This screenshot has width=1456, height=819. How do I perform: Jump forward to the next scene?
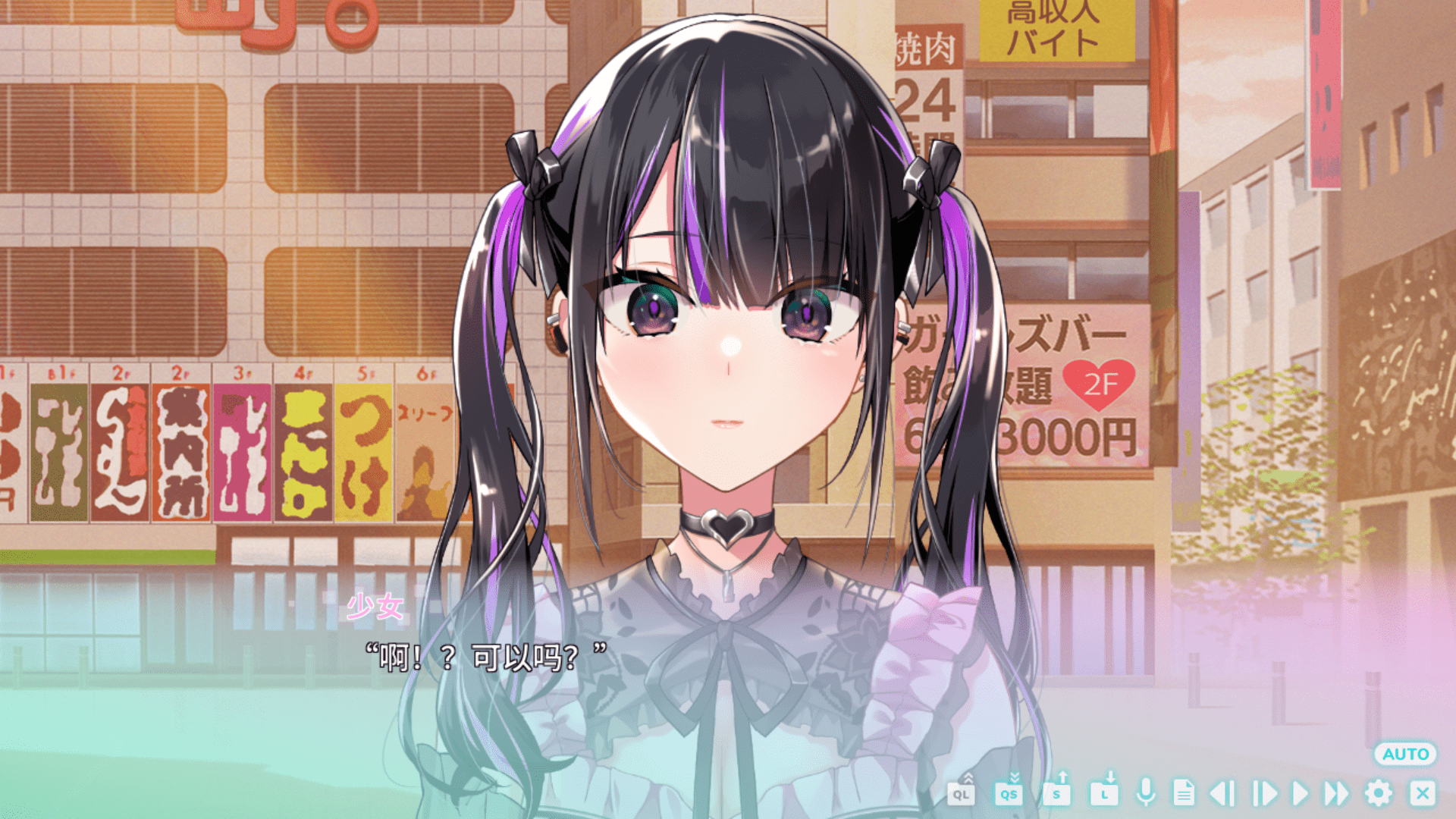click(x=1264, y=793)
